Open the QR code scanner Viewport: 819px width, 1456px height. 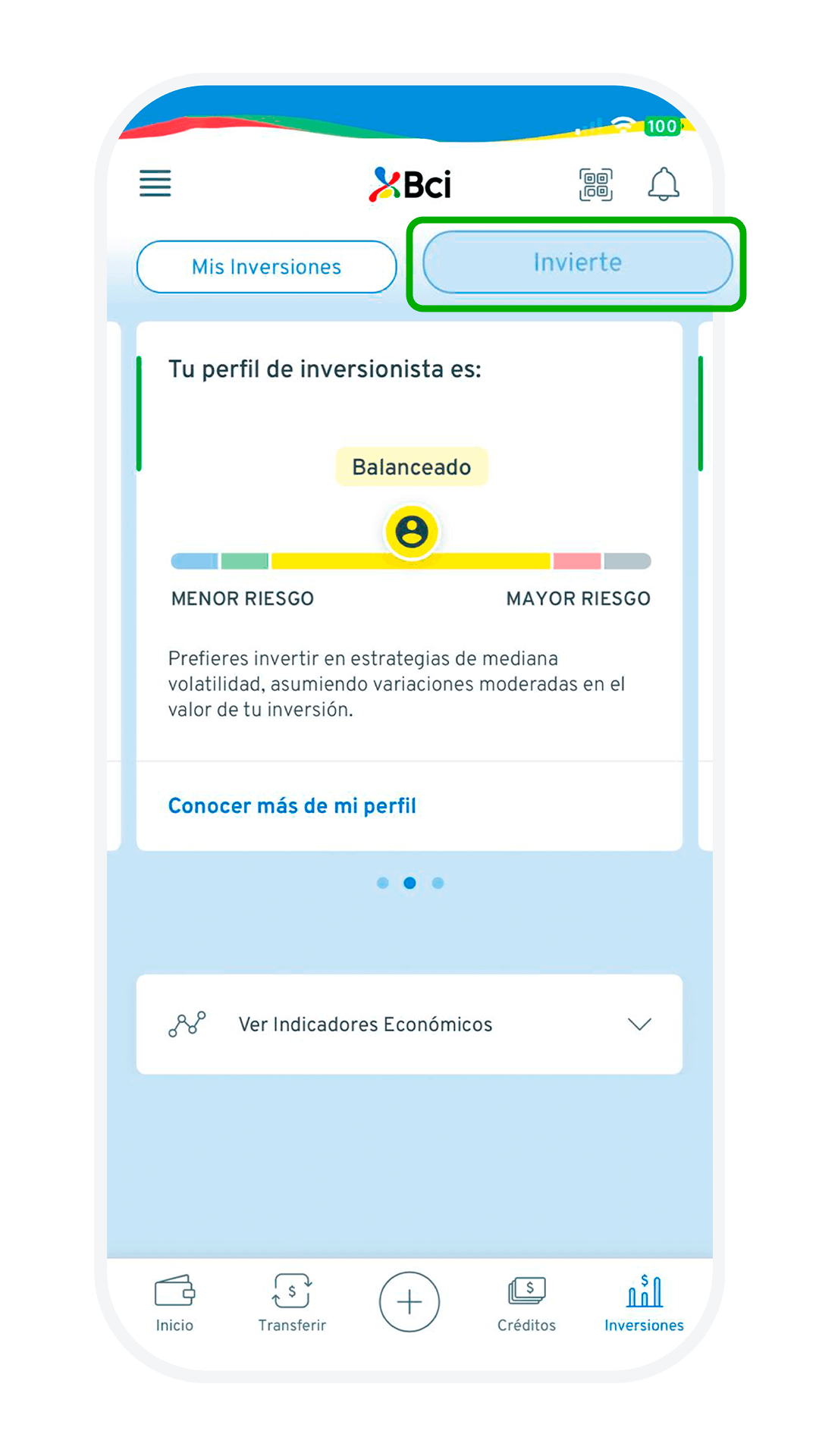click(x=598, y=184)
